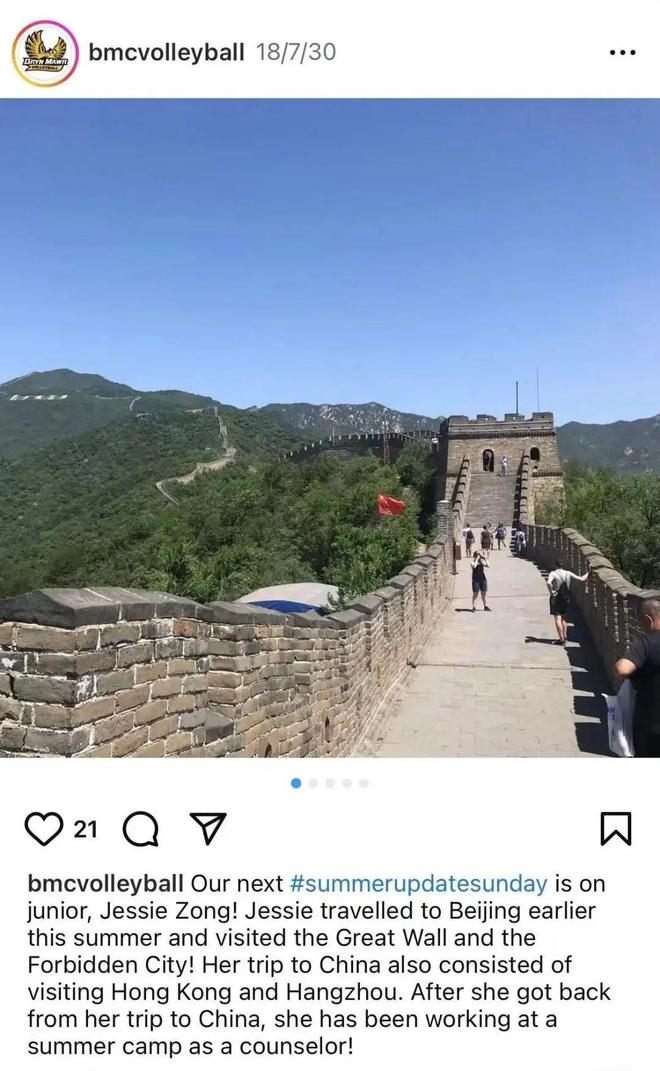Tap the bmcvolleyball username in the header

point(166,52)
